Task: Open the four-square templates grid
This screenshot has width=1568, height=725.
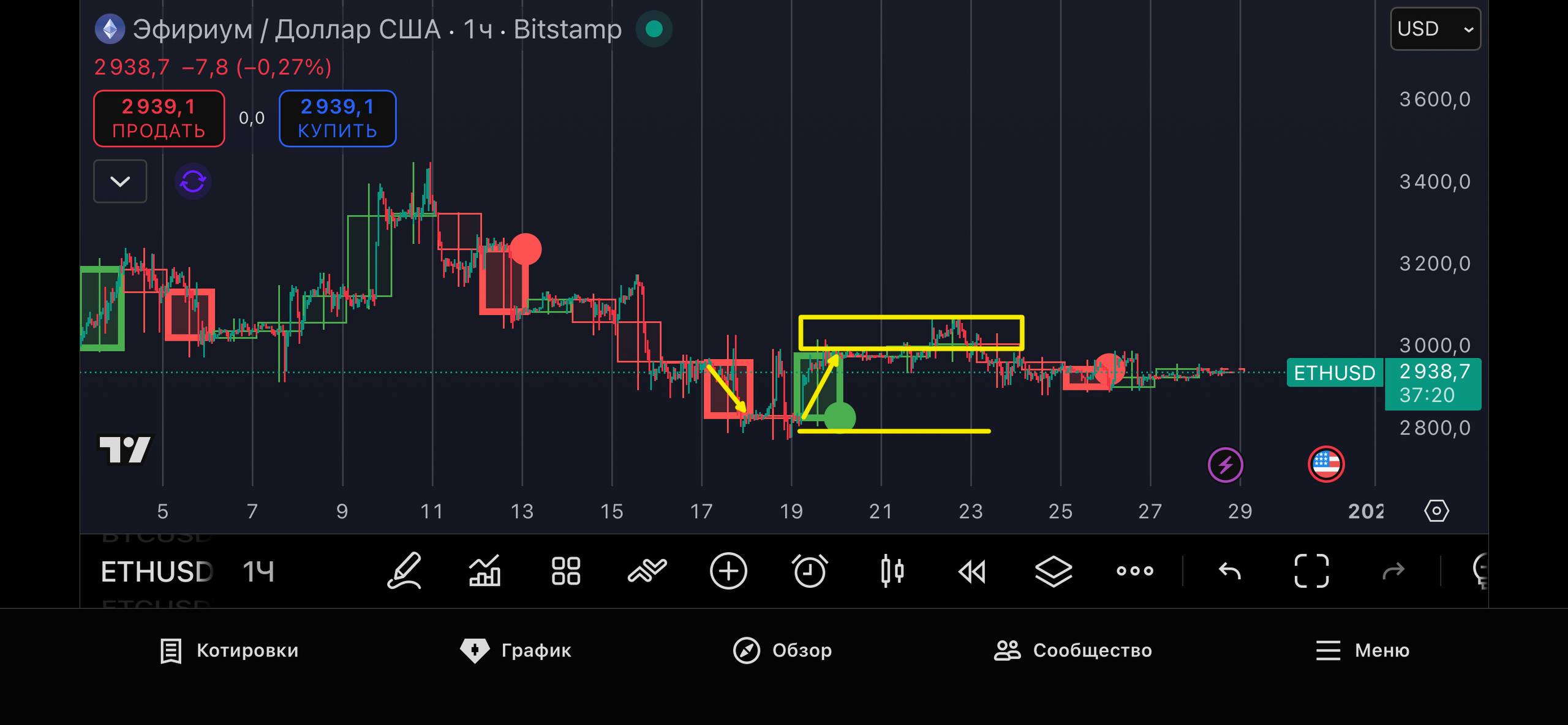Action: click(x=565, y=571)
